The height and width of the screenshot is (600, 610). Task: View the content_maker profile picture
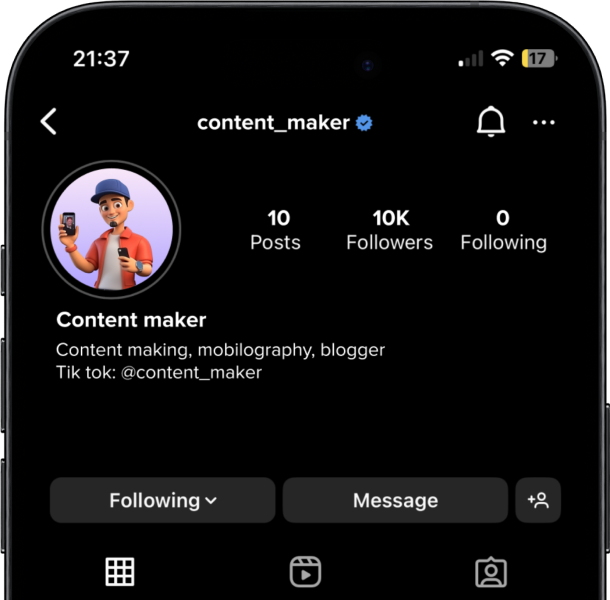[112, 229]
